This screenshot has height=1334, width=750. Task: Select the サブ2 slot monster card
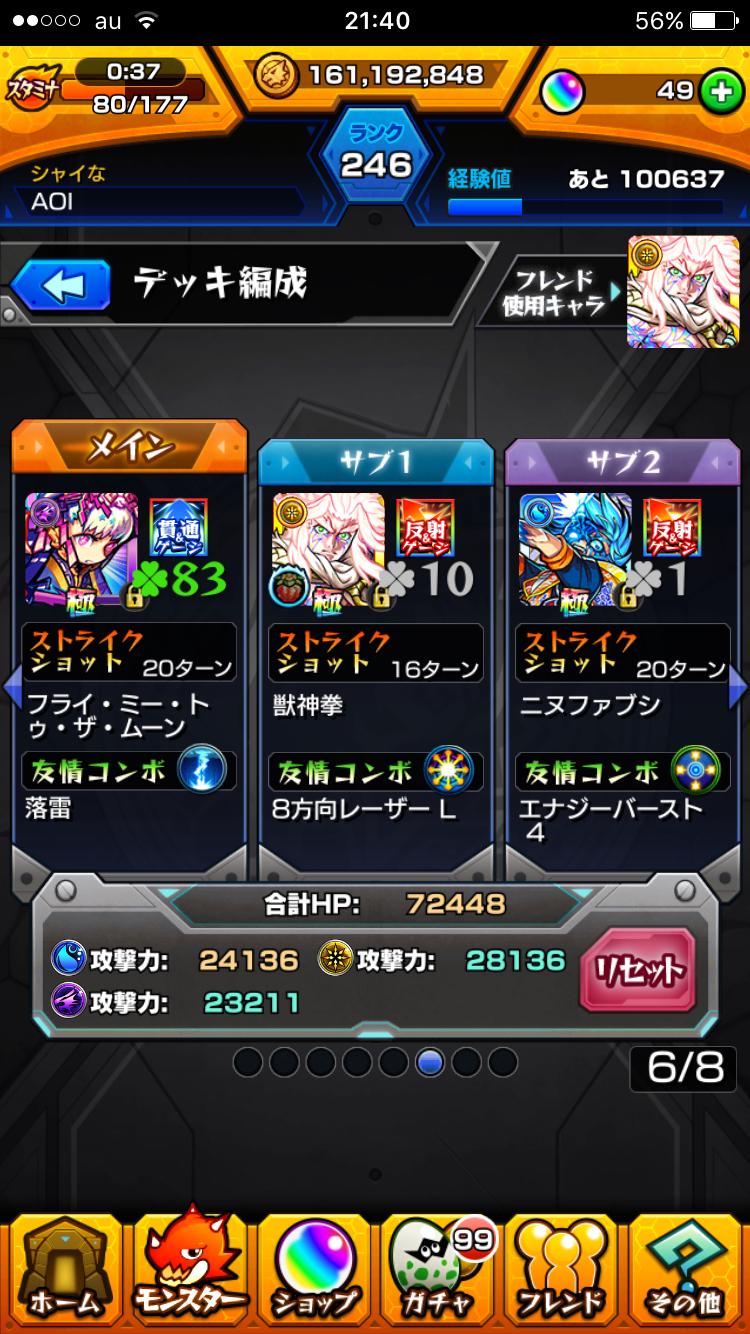click(575, 550)
